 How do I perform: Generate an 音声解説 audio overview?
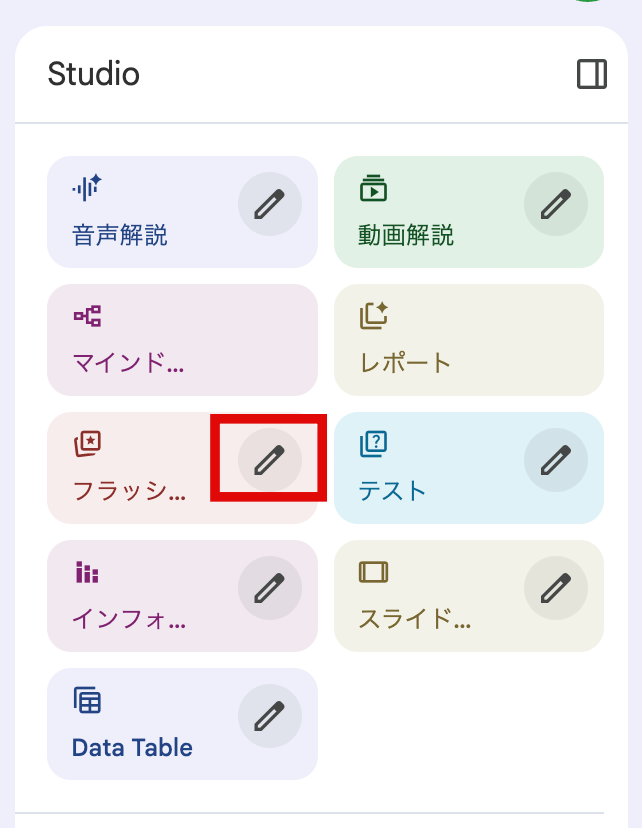tap(130, 212)
